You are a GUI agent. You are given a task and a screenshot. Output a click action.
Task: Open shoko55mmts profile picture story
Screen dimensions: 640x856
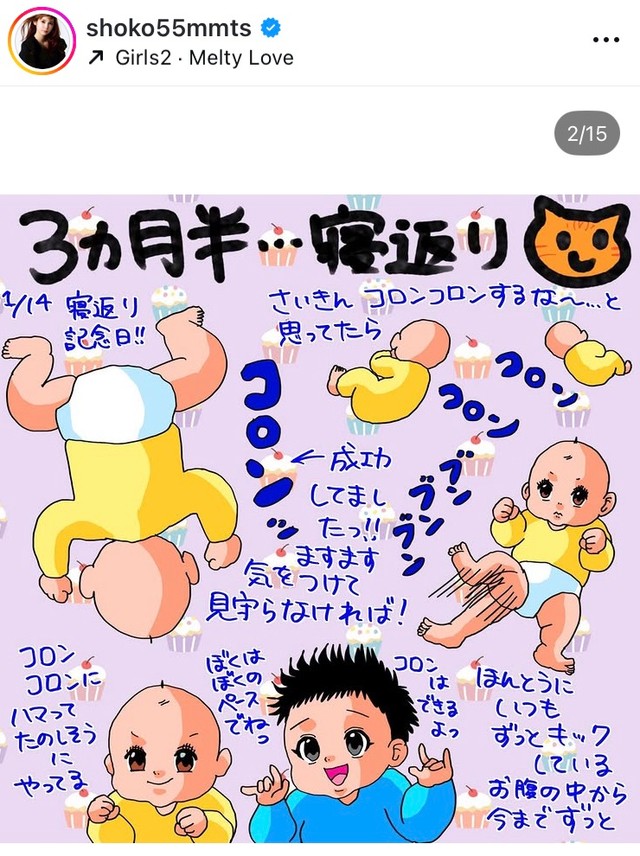pyautogui.click(x=42, y=42)
